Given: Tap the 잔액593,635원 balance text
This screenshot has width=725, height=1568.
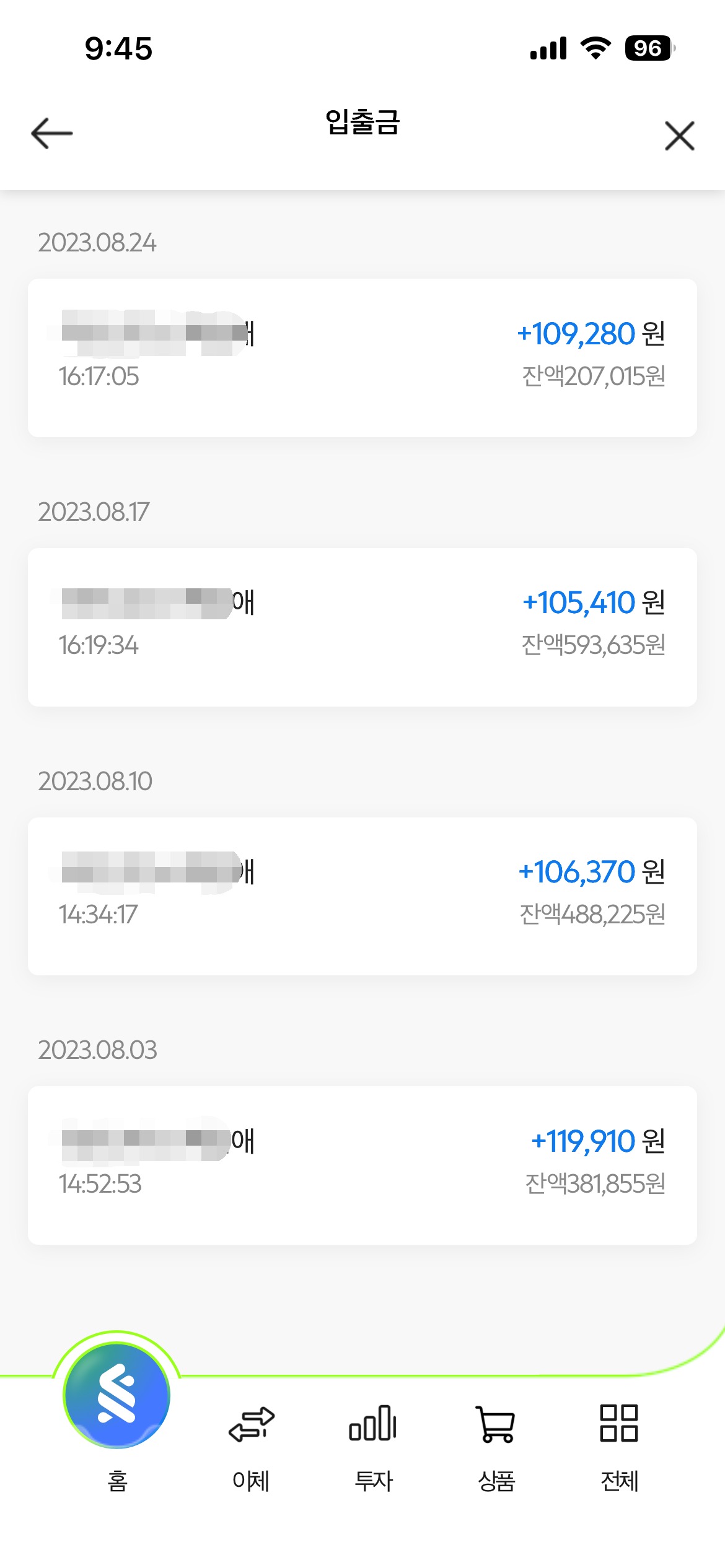Looking at the screenshot, I should point(592,645).
